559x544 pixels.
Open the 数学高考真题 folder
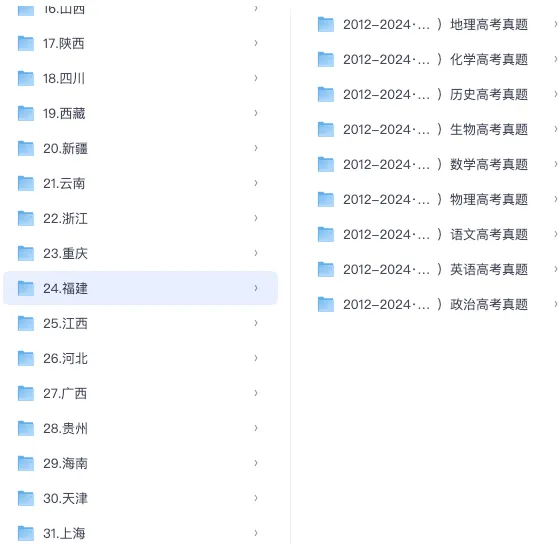[437, 164]
